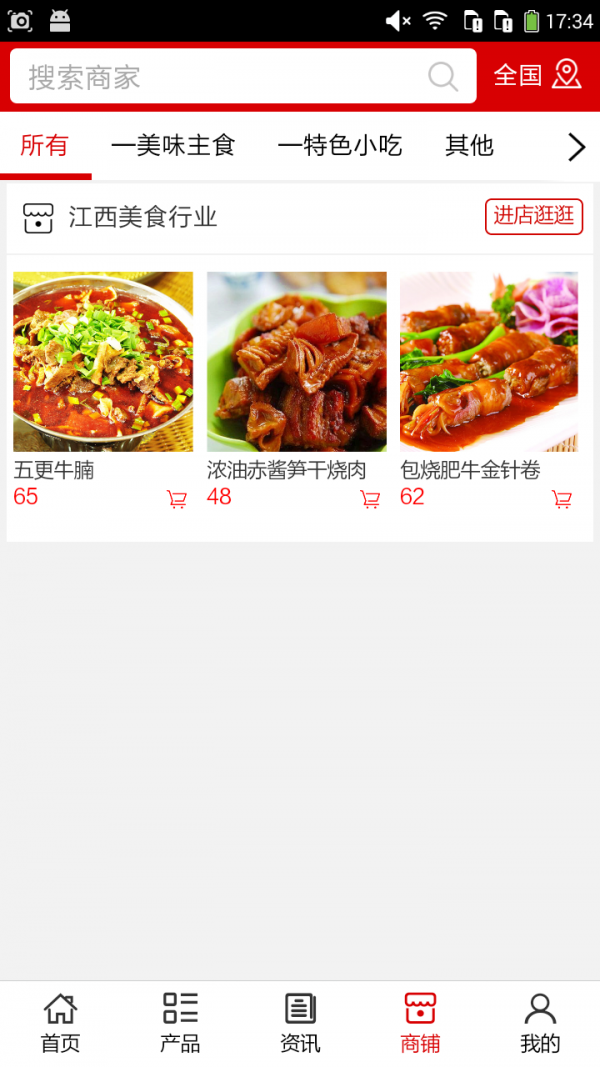Select the 商铺 shops tab

(420, 1022)
